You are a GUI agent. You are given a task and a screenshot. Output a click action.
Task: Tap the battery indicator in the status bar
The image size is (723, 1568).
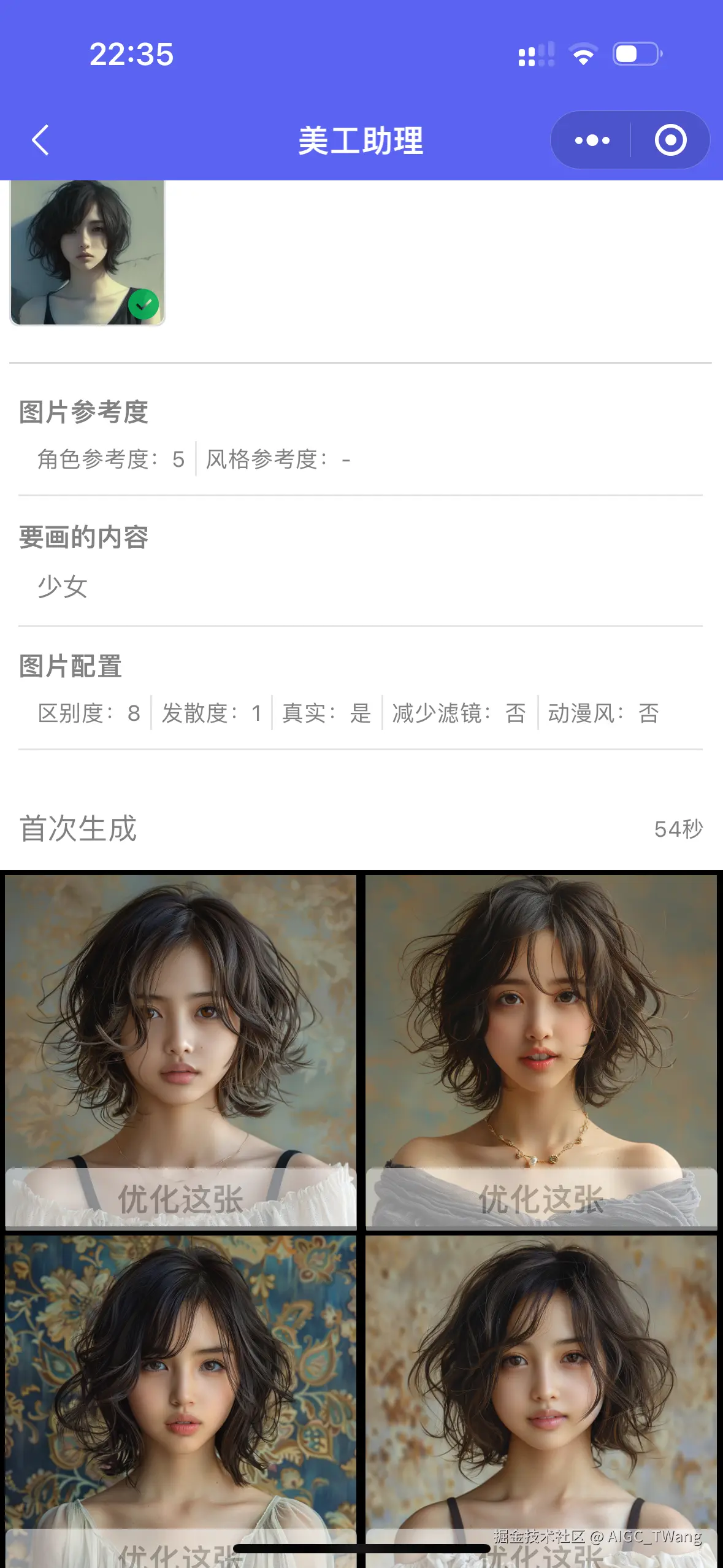(x=635, y=55)
